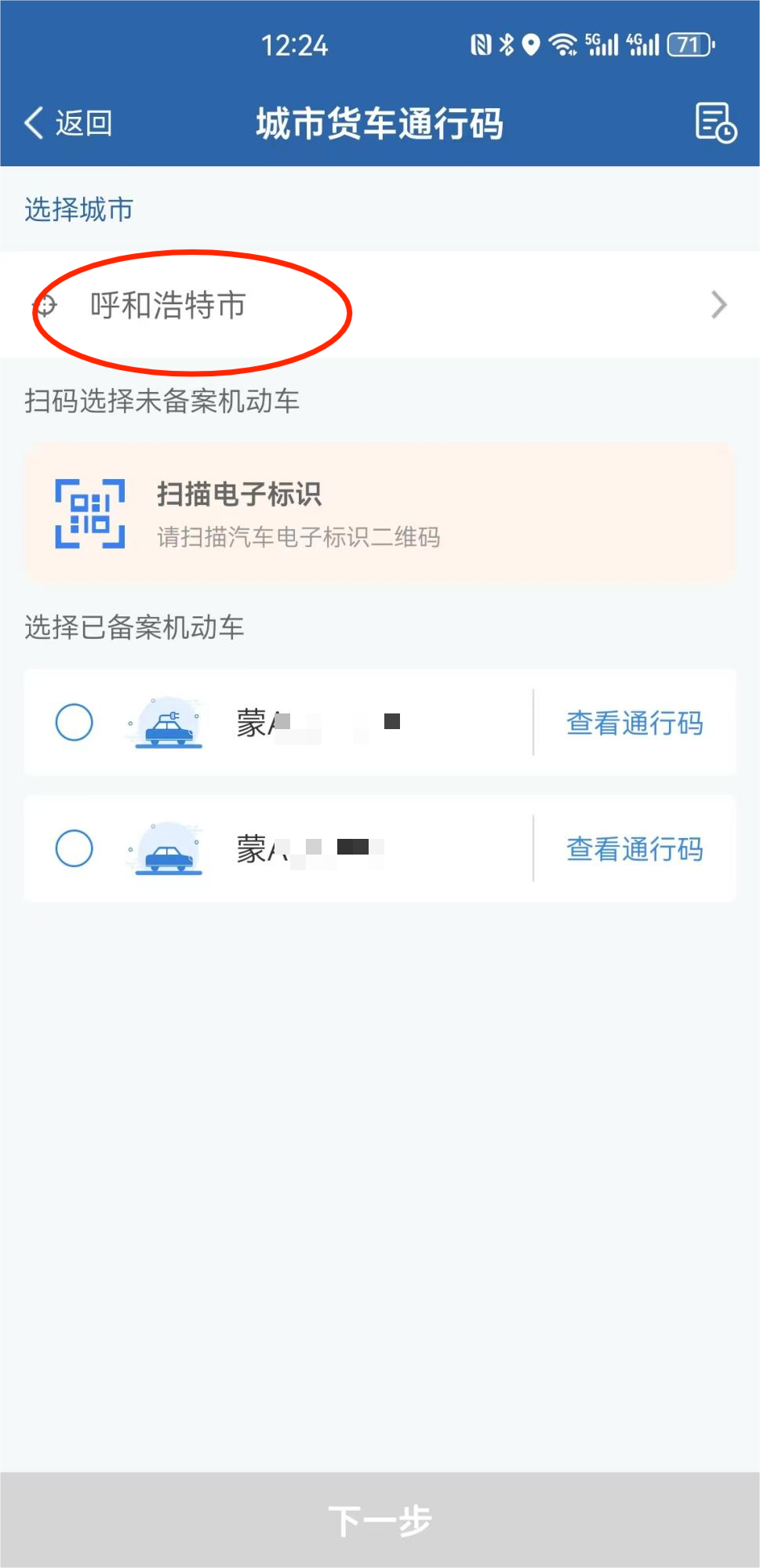View 查看通行码 for the second vehicle
This screenshot has height=1568, width=760.
(x=635, y=849)
